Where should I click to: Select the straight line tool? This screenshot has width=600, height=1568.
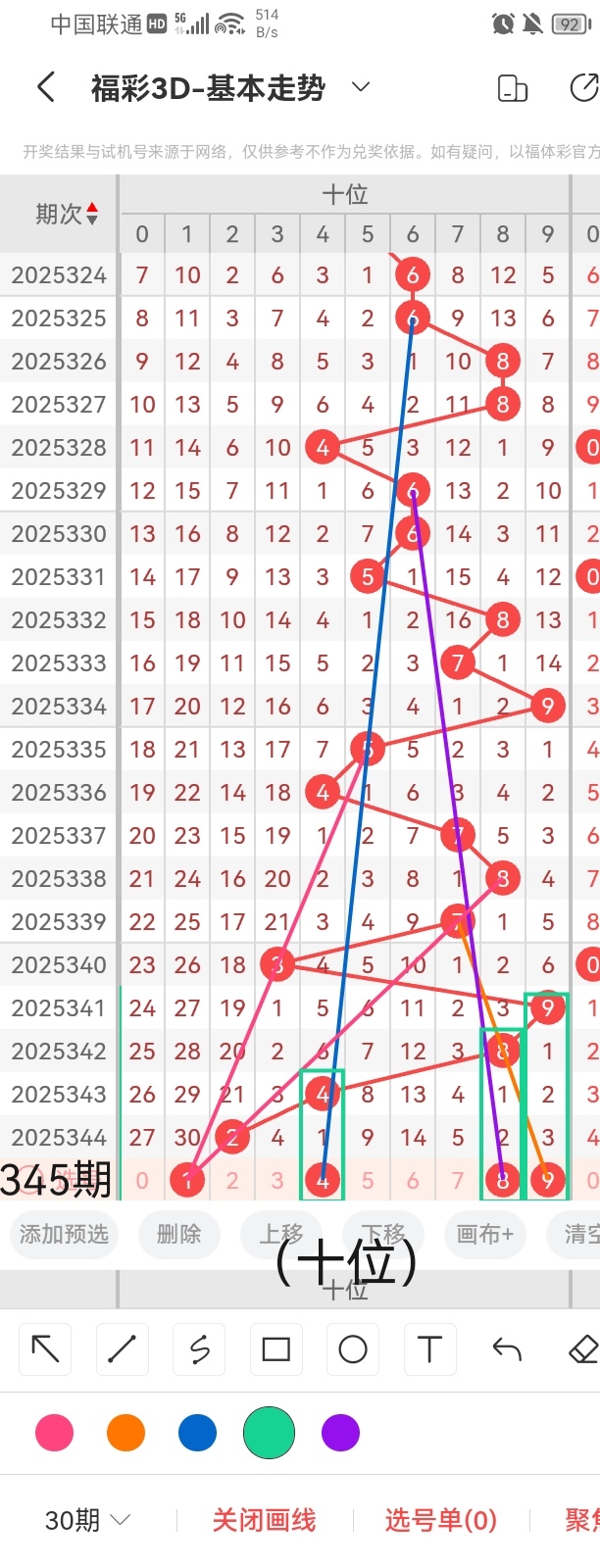122,1349
